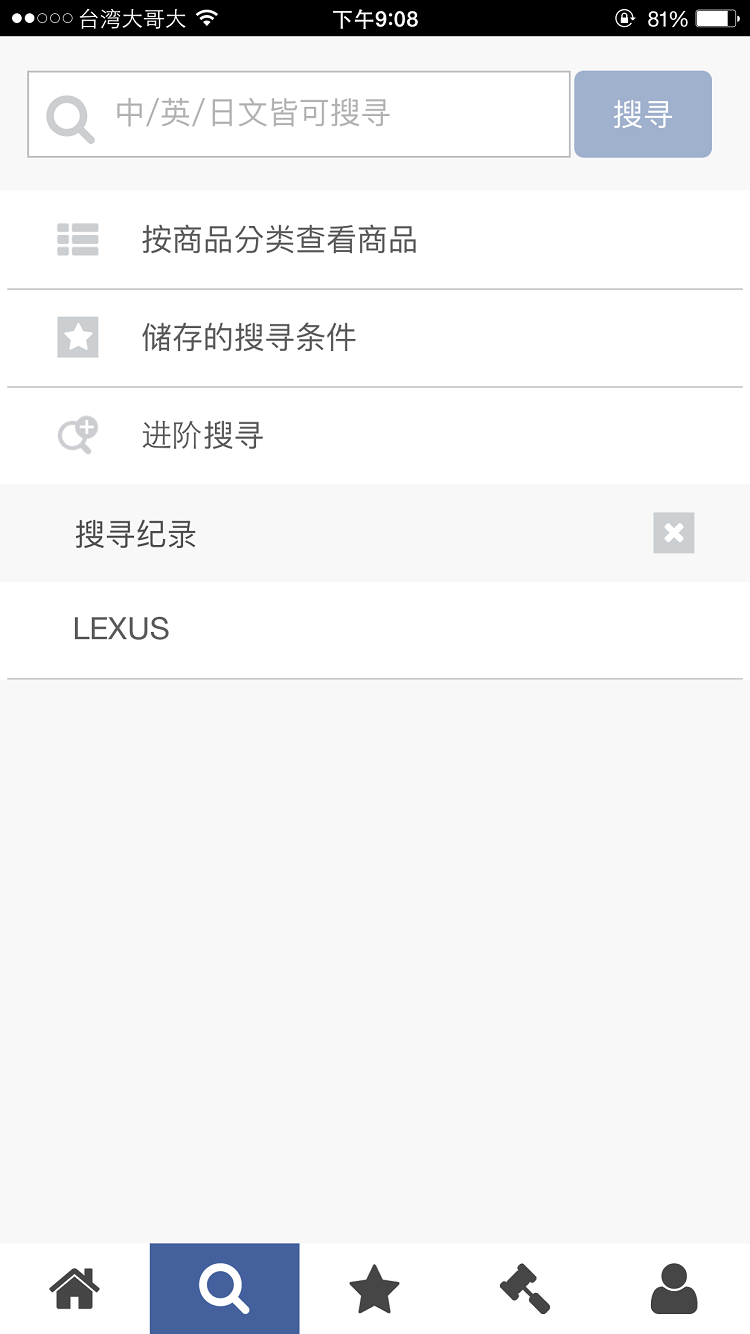Viewport: 750px width, 1334px height.
Task: Tap the 搜寻 search button
Action: tap(643, 114)
